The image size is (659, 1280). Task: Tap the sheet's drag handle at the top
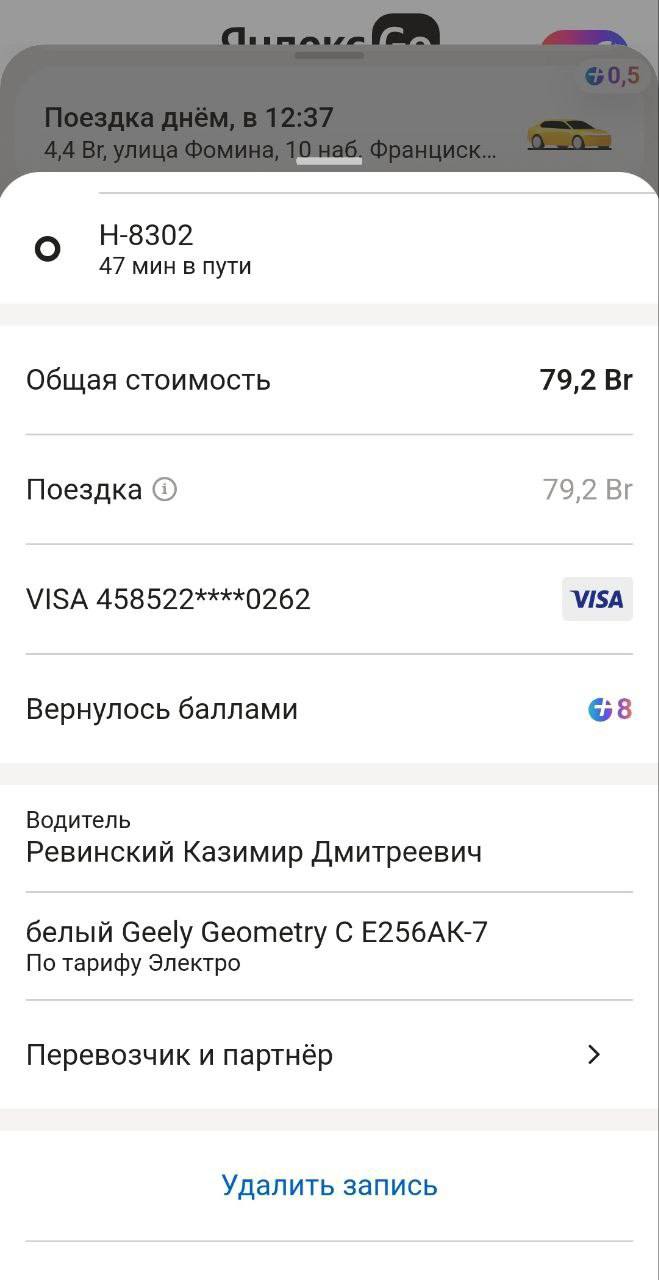click(329, 159)
